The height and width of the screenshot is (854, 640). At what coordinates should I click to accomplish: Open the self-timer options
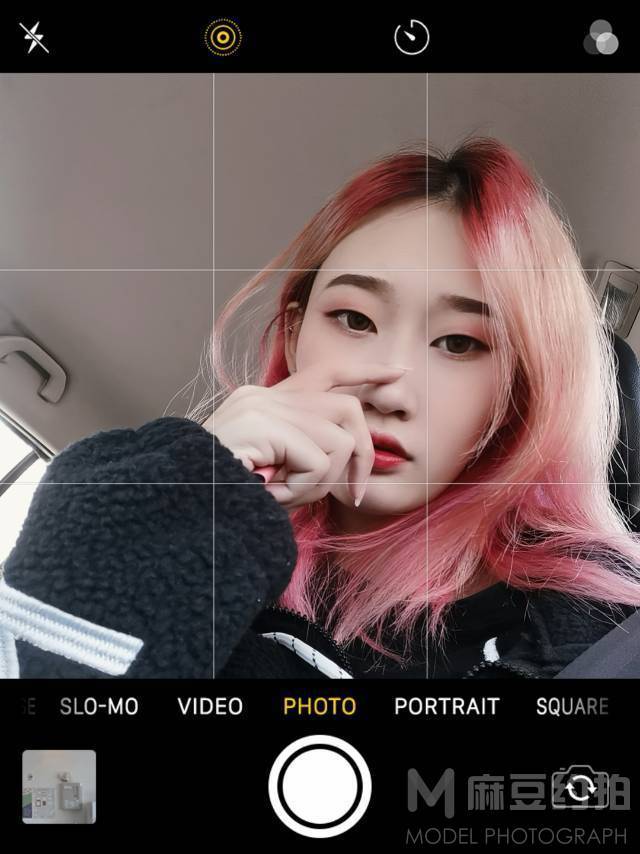tap(411, 38)
